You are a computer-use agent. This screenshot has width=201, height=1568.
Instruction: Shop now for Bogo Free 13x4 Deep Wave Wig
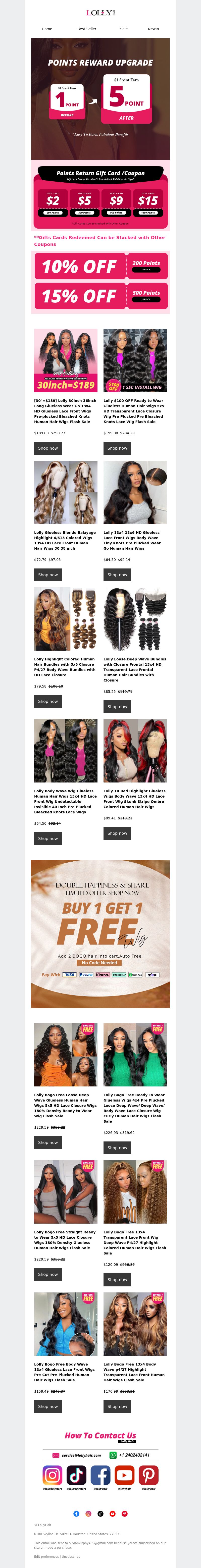pos(117,1279)
